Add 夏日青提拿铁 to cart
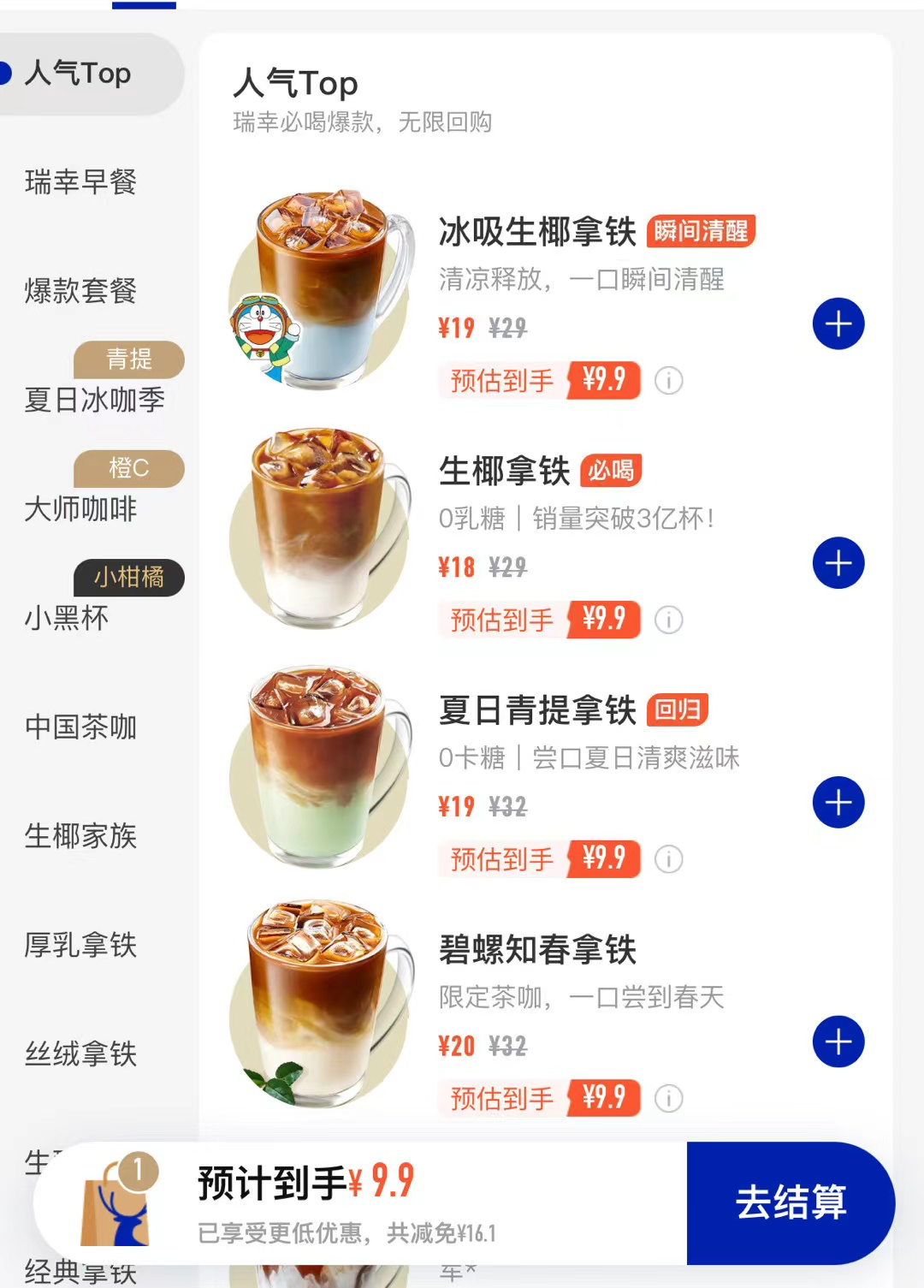 838,803
